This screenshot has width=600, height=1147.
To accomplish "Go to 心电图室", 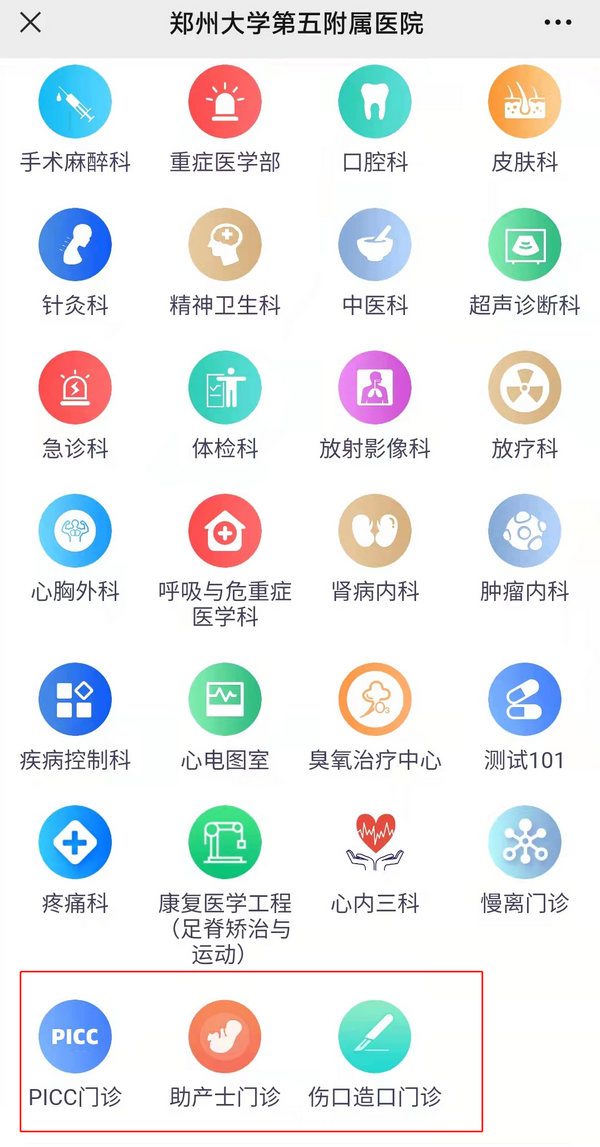I will [225, 700].
